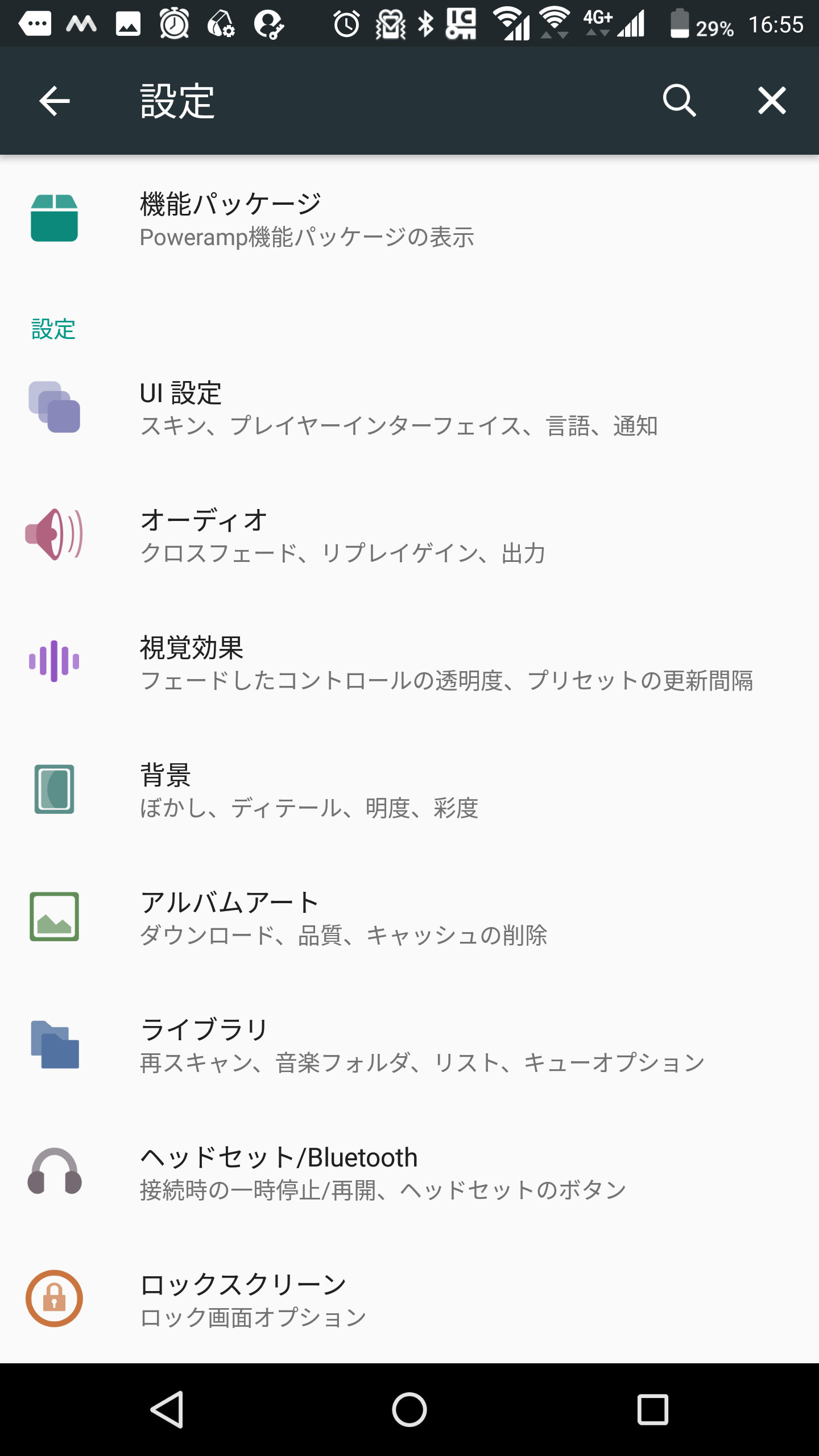The width and height of the screenshot is (819, 1456).
Task: Open recent apps from the navigation bar
Action: [x=652, y=1409]
